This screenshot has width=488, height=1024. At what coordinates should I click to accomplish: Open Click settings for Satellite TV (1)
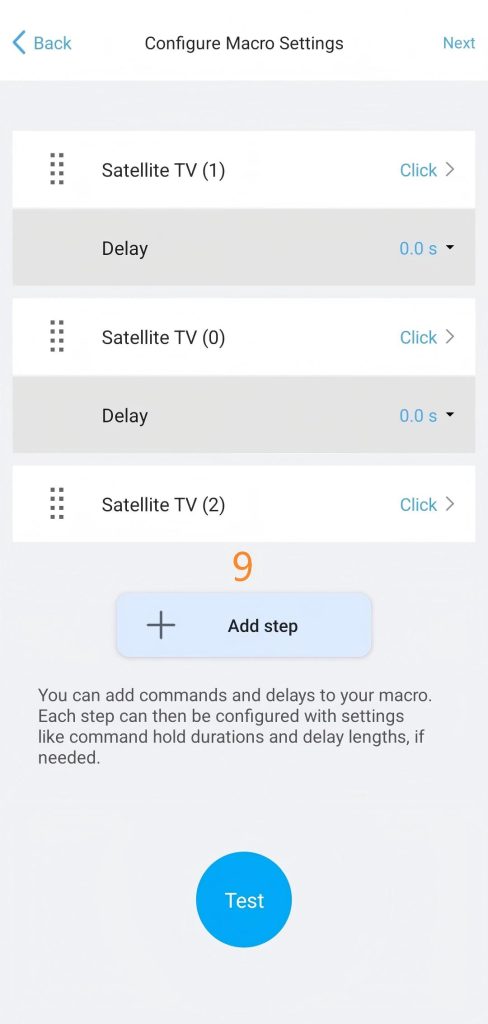(427, 170)
